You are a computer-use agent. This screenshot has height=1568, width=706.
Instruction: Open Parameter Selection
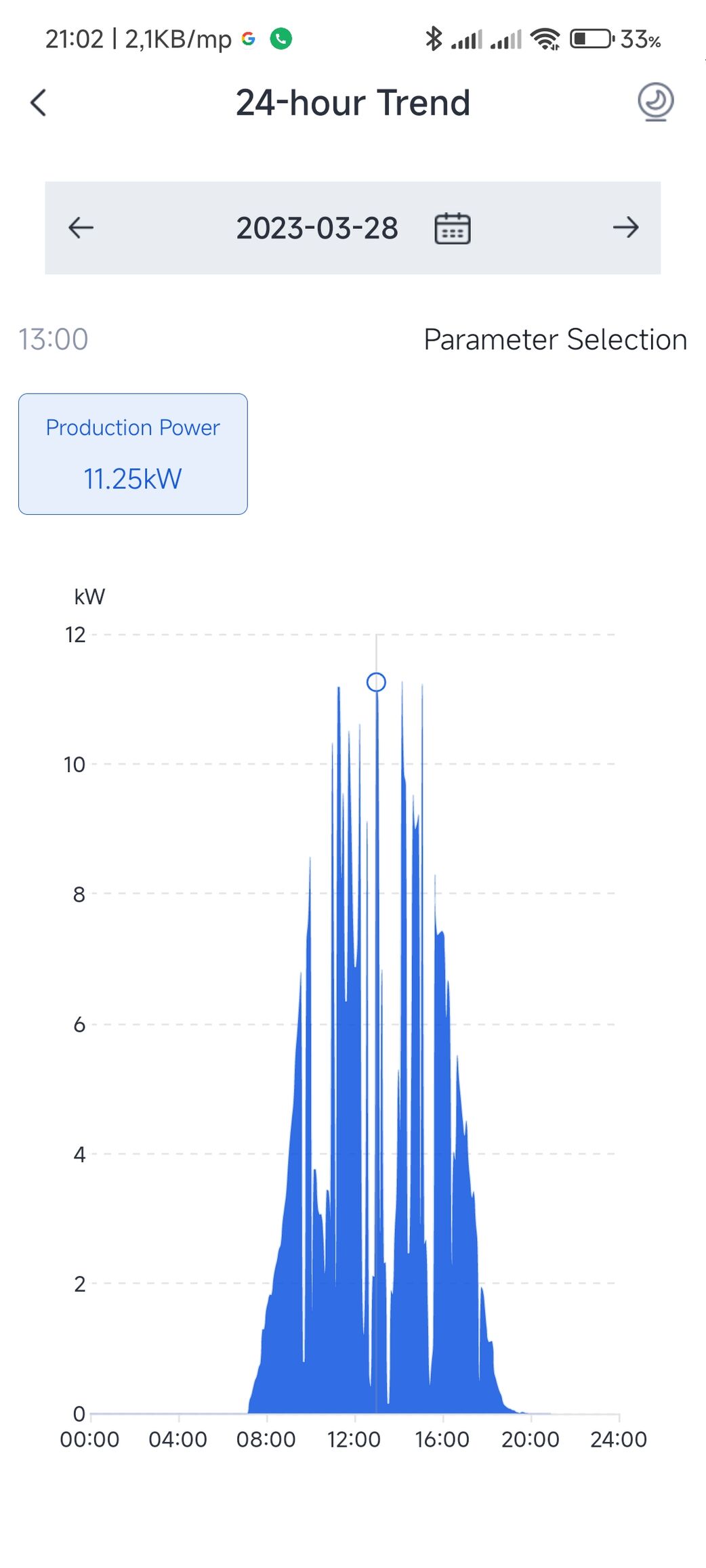click(556, 339)
